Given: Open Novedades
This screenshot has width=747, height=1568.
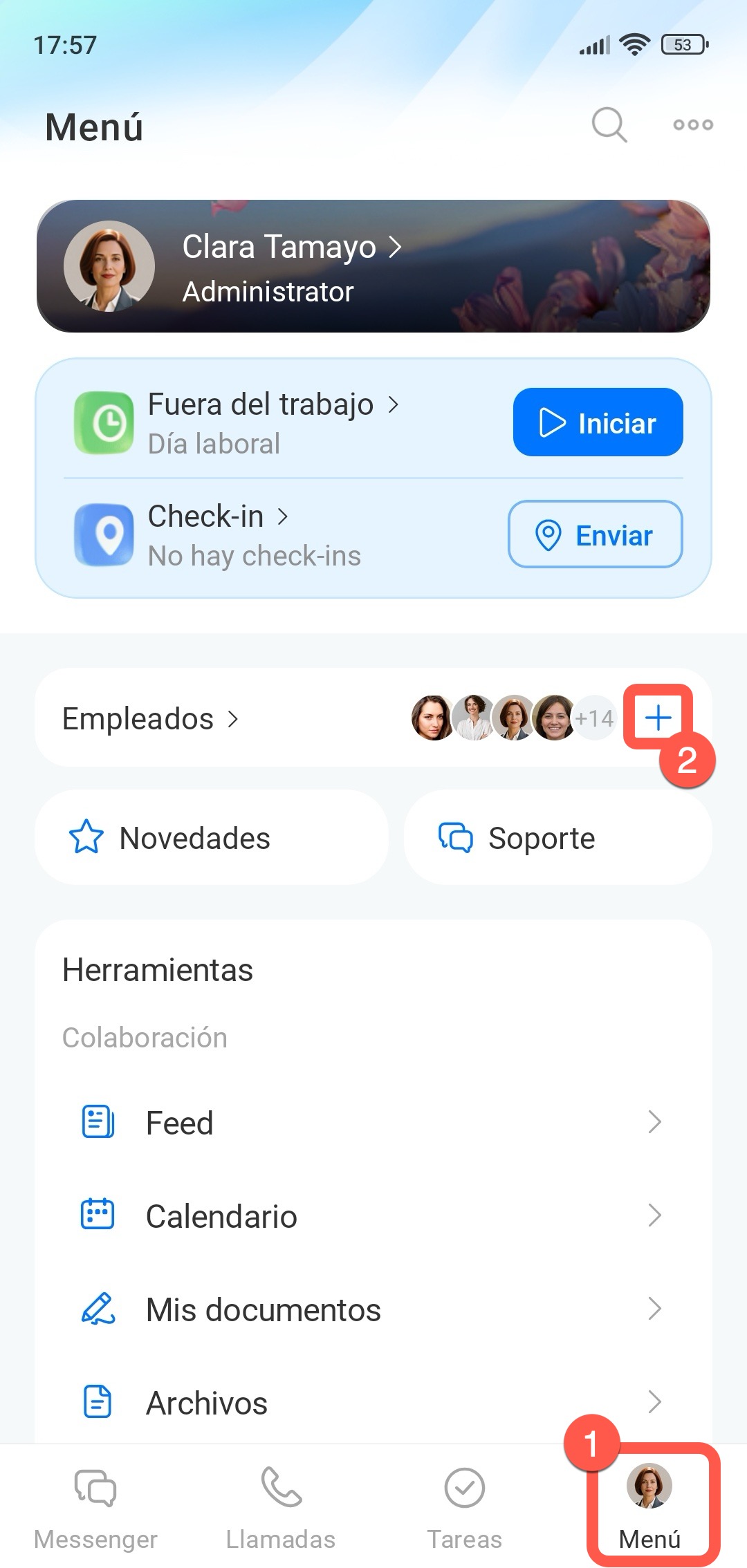Looking at the screenshot, I should pos(211,838).
